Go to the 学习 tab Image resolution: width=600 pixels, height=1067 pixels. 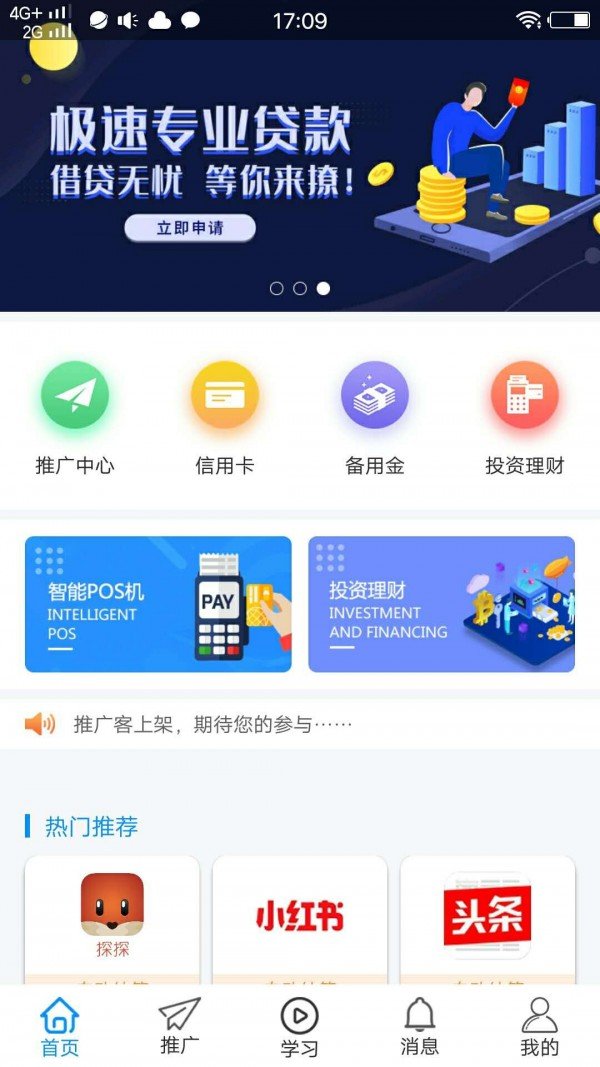tap(300, 1027)
